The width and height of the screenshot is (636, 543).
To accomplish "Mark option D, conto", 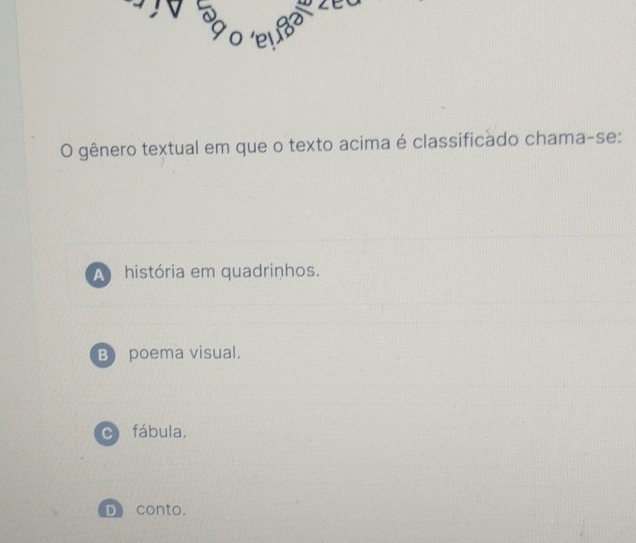I will click(x=113, y=510).
